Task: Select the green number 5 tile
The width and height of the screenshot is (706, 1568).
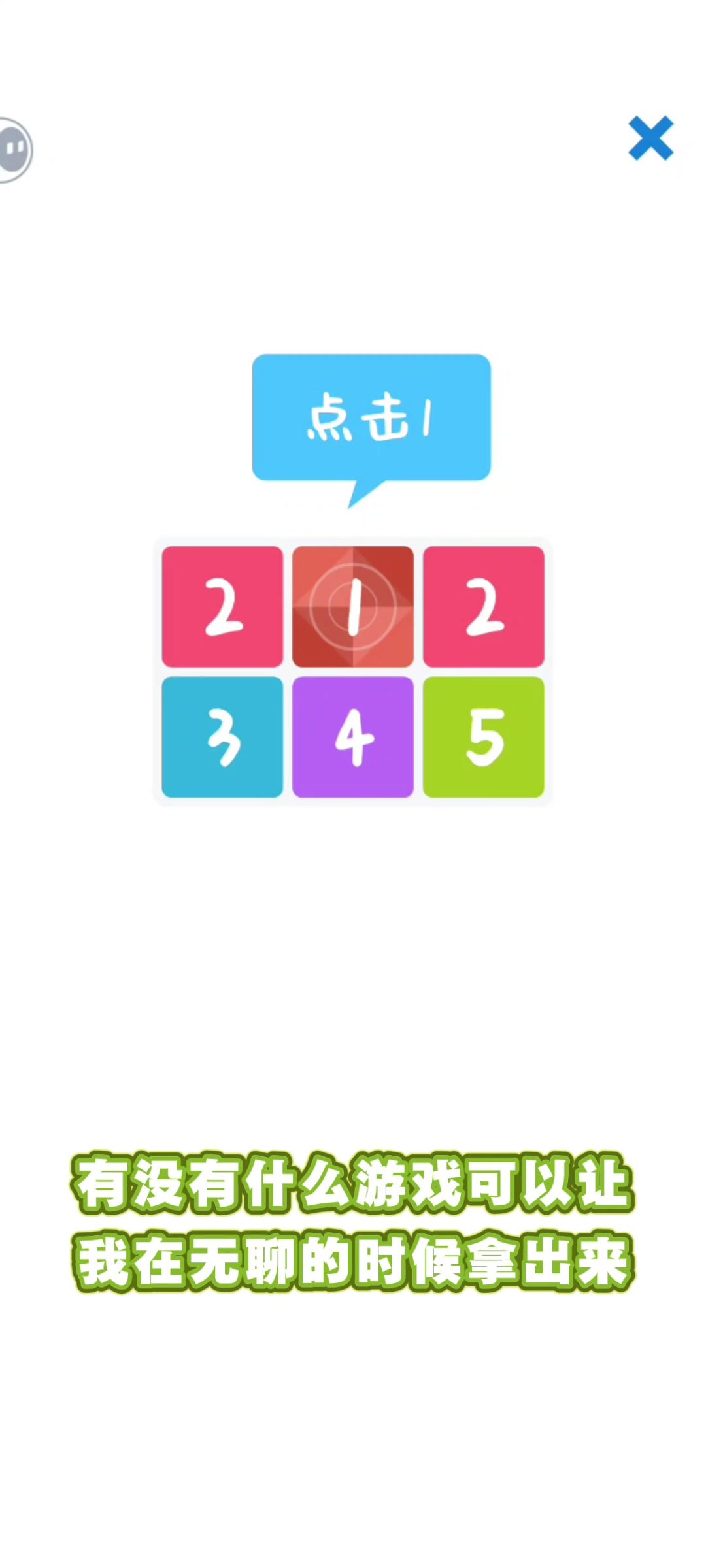Action: coord(484,737)
